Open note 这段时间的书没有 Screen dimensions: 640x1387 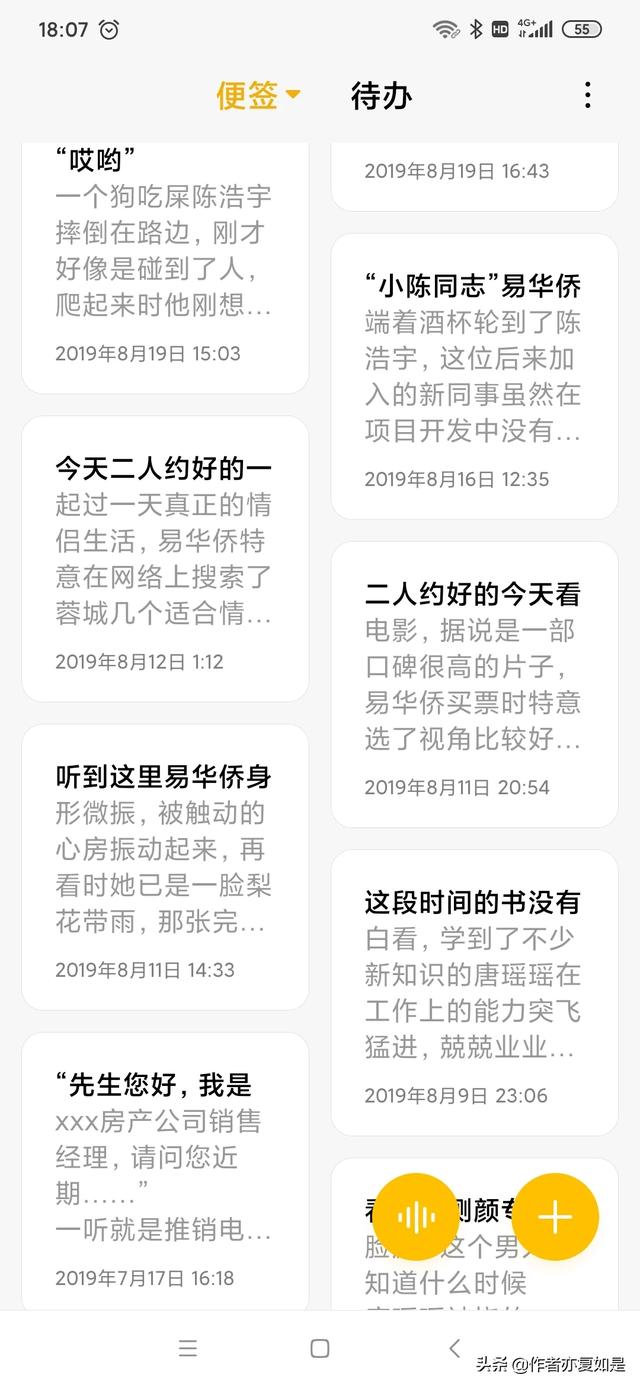[x=474, y=992]
